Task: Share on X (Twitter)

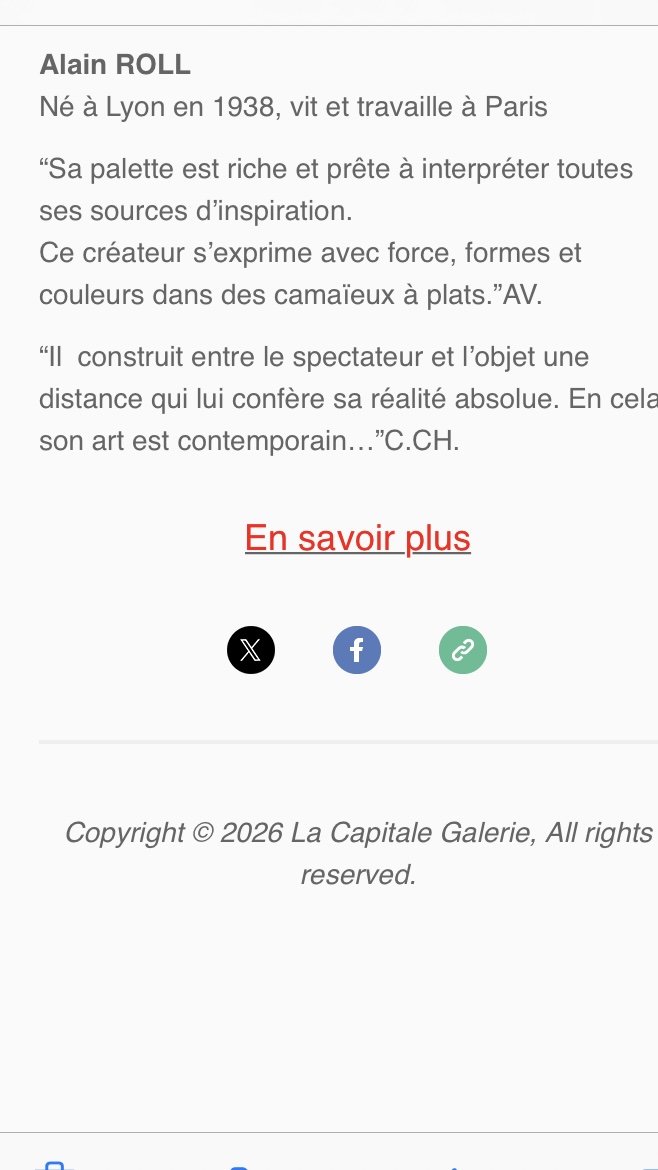Action: [251, 650]
